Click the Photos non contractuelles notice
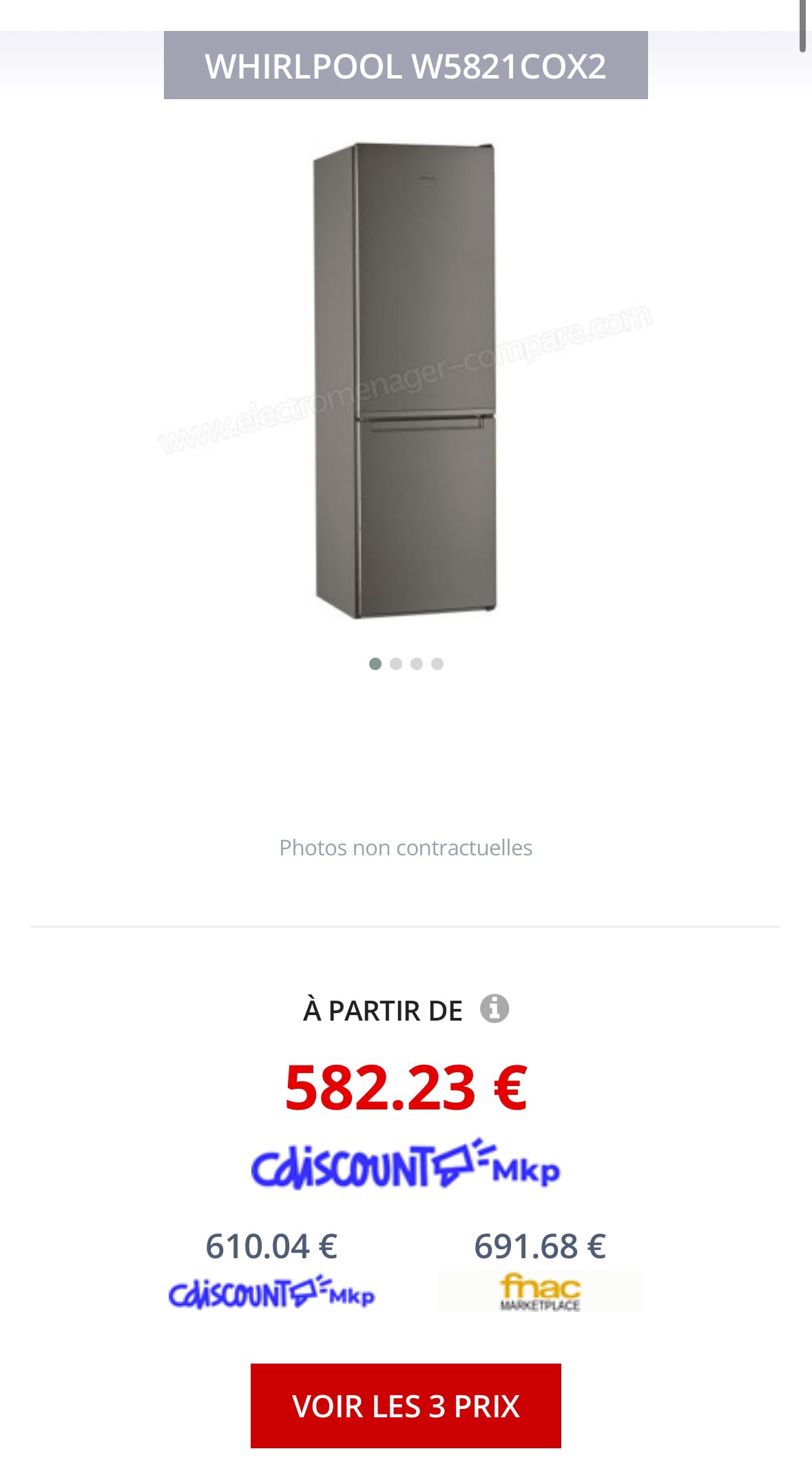This screenshot has height=1460, width=812. tap(406, 848)
